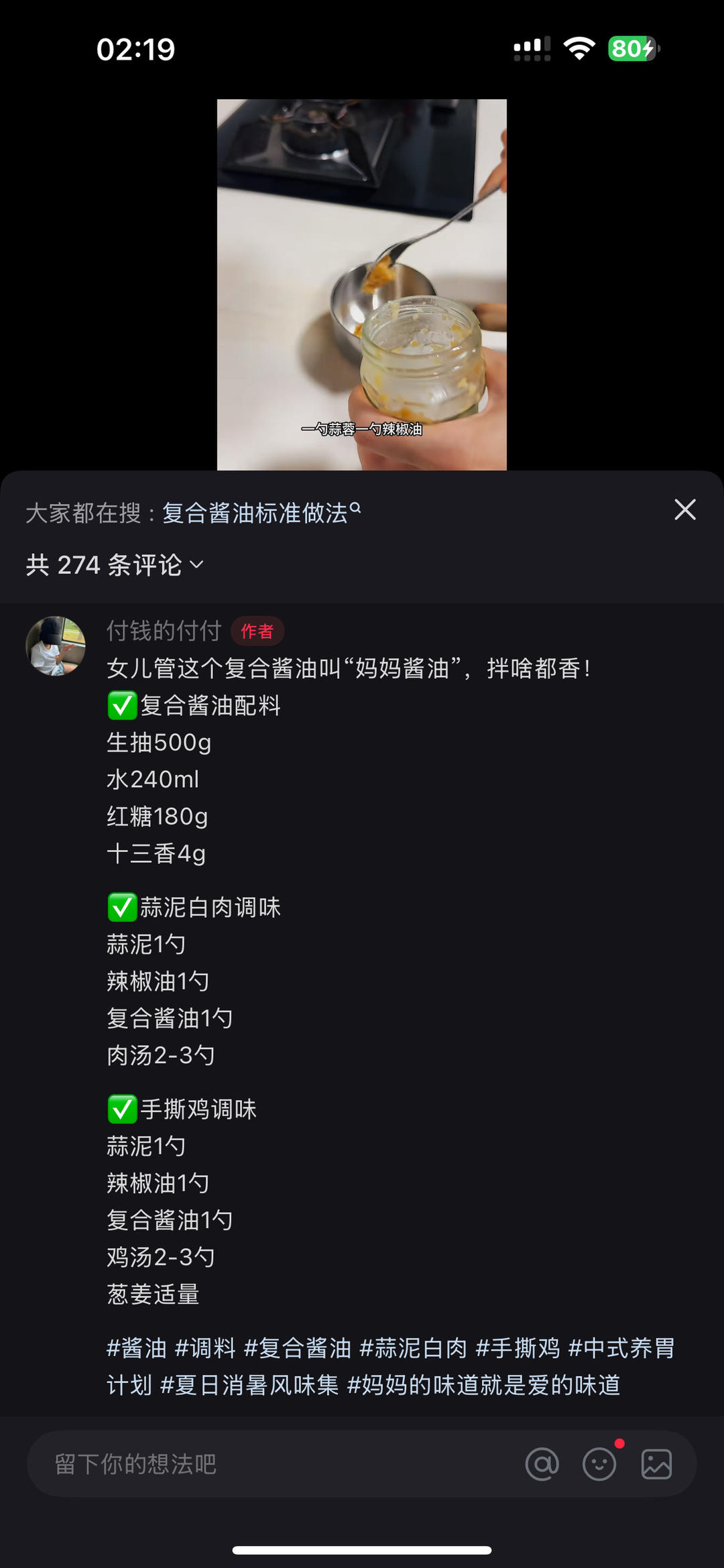
Task: Mention someone with the @ icon
Action: coord(542,1464)
